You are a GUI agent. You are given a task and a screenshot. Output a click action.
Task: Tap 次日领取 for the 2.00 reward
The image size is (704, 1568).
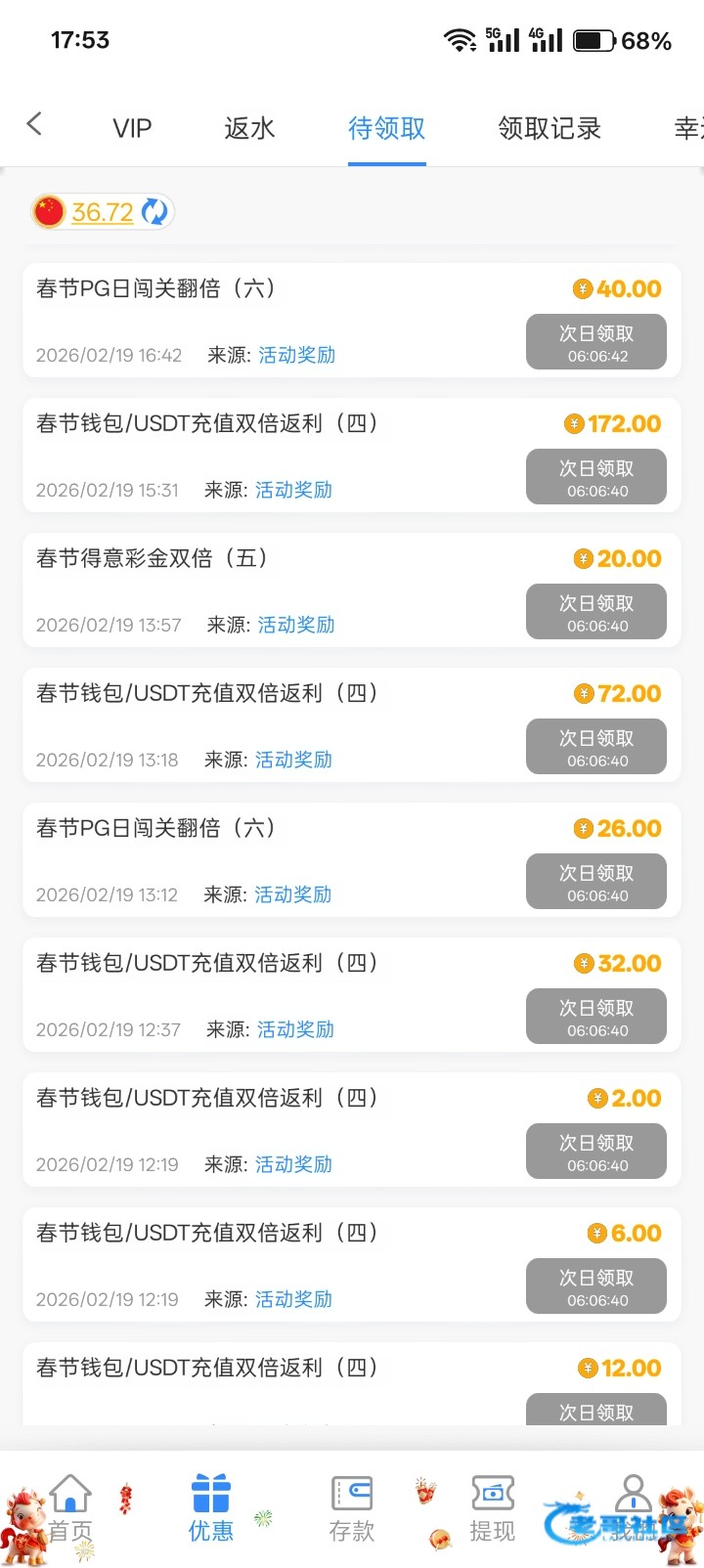tap(596, 1152)
